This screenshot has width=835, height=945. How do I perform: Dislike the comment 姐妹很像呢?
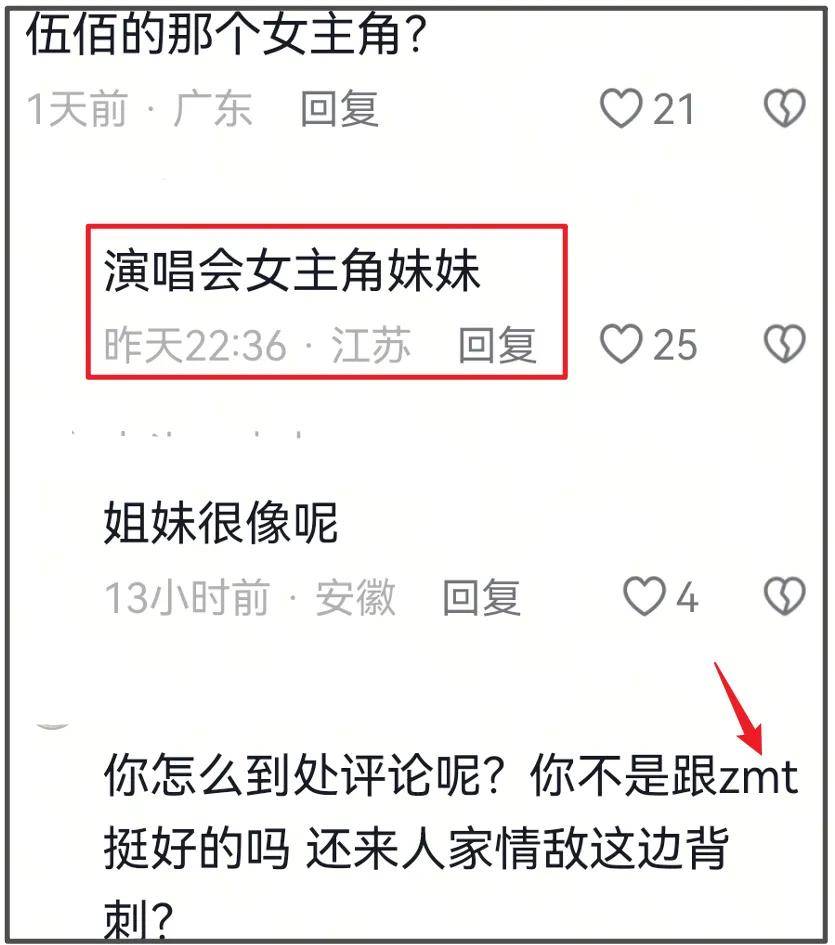pos(785,598)
